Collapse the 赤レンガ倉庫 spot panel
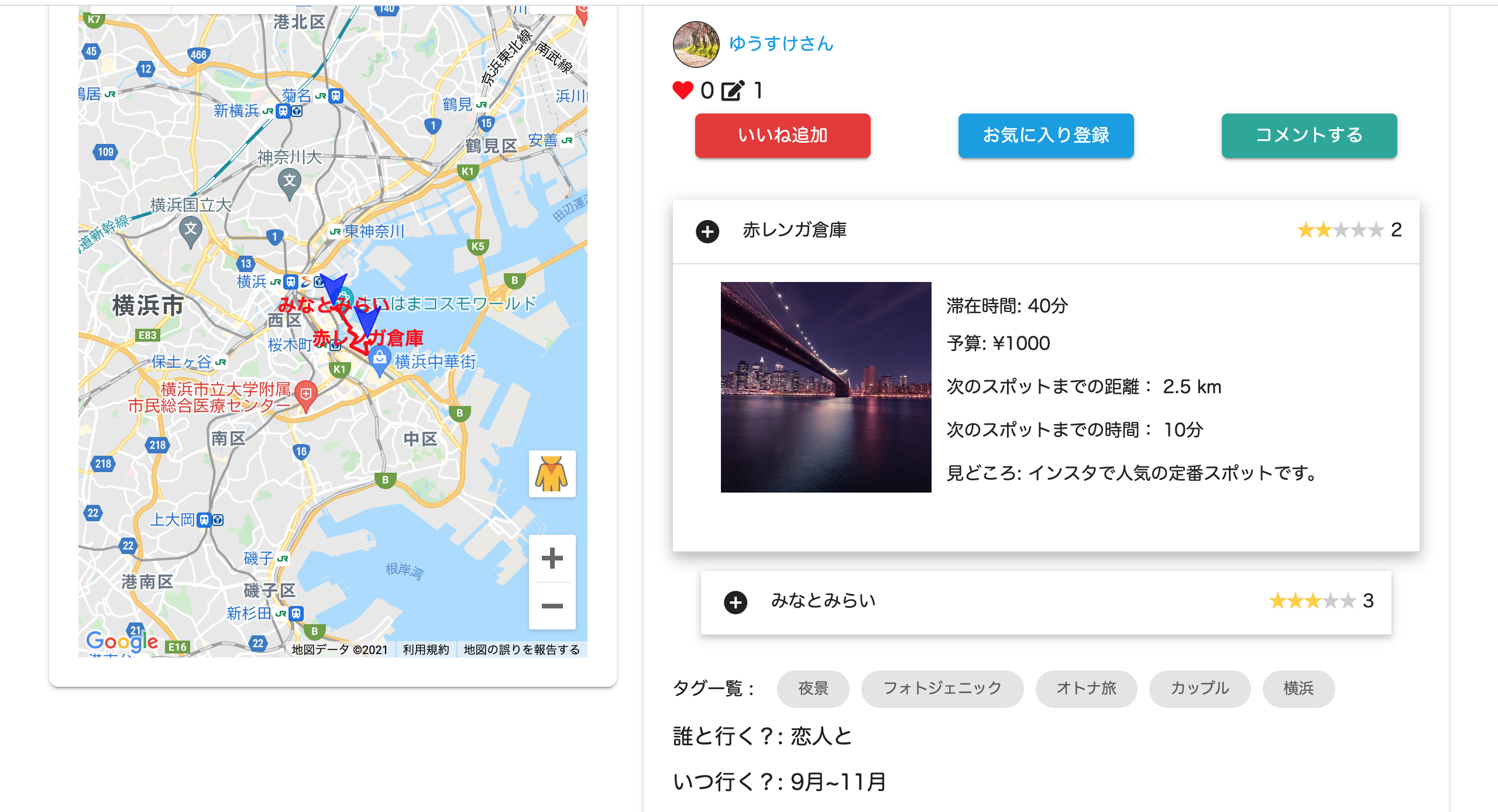1498x812 pixels. [x=707, y=232]
